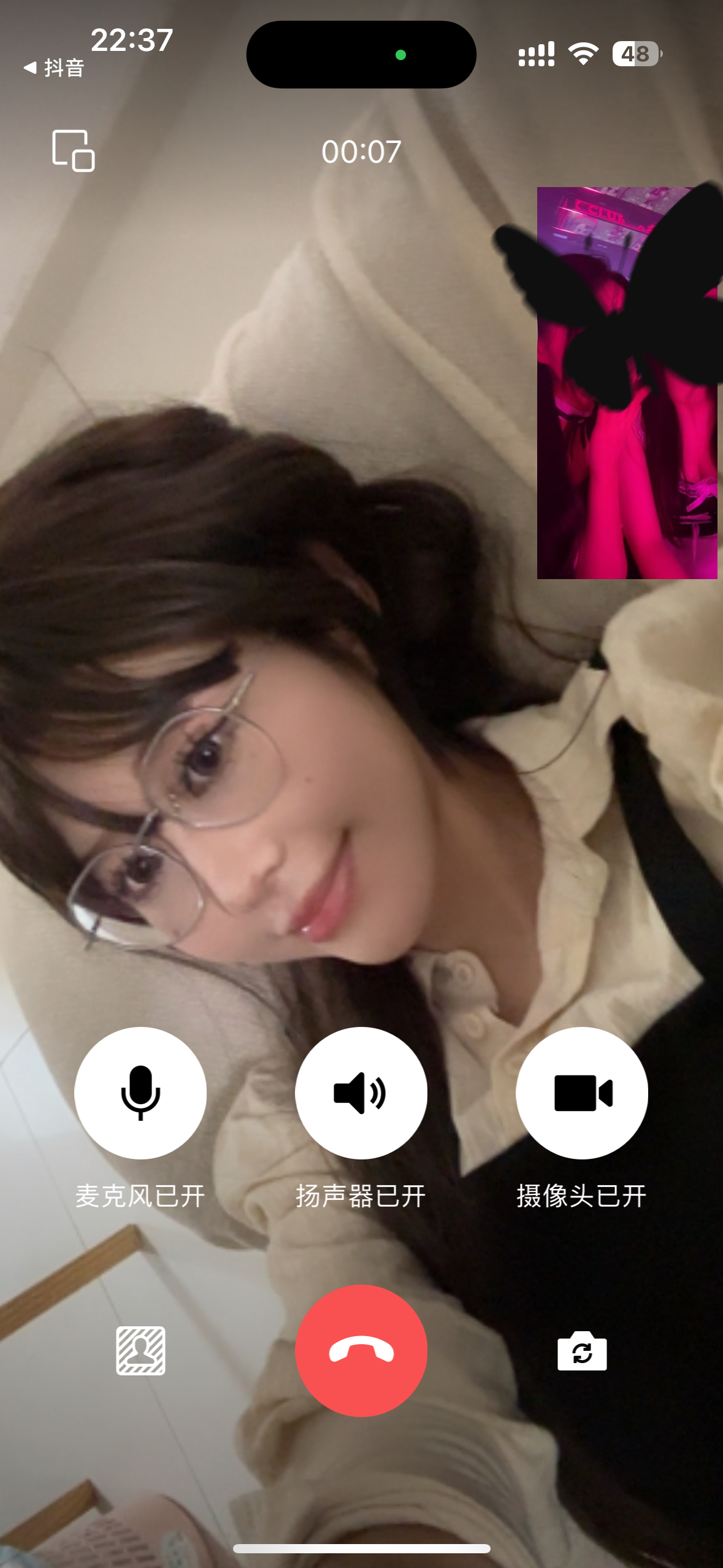Mute the microphone

click(140, 1093)
